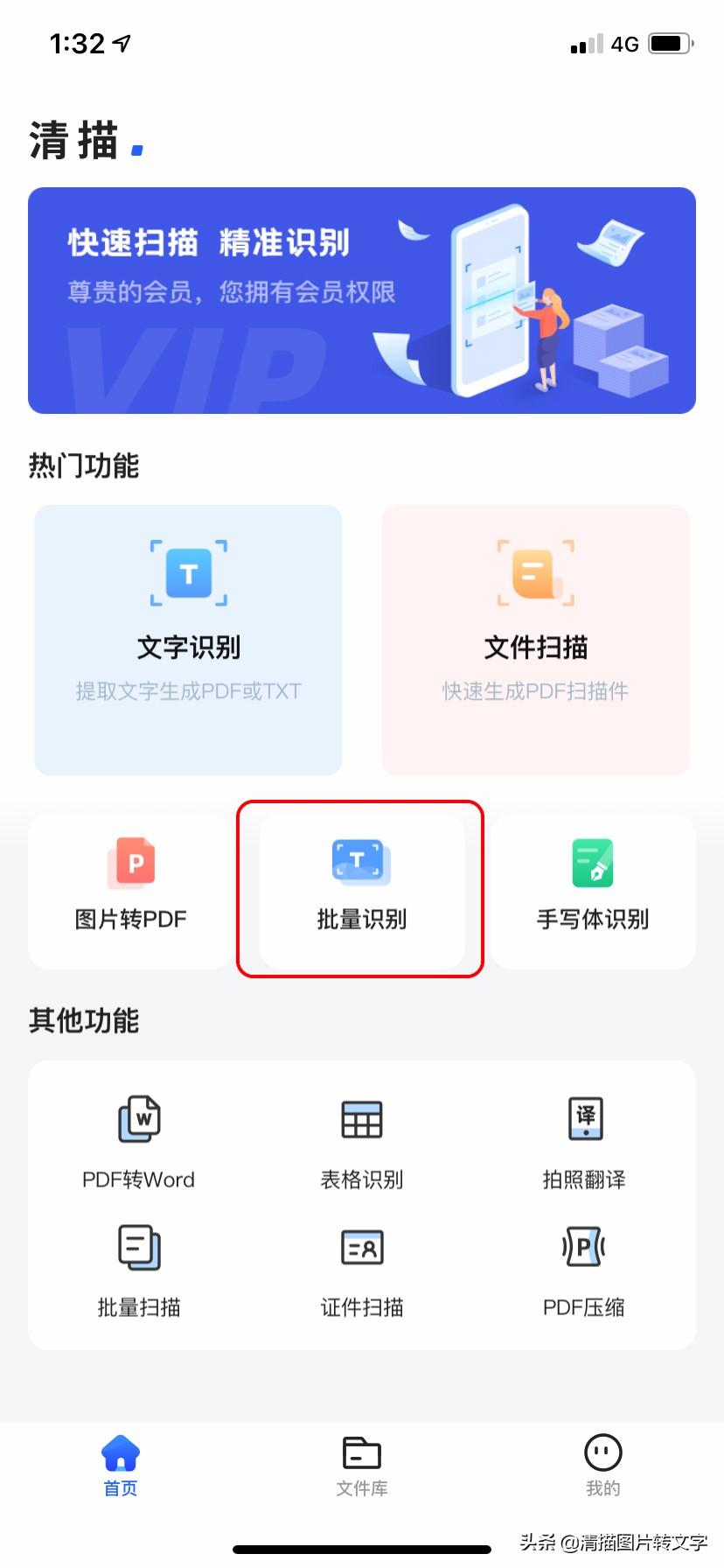Open 文件扫描 document scanning
724x1568 pixels.
pos(535,640)
